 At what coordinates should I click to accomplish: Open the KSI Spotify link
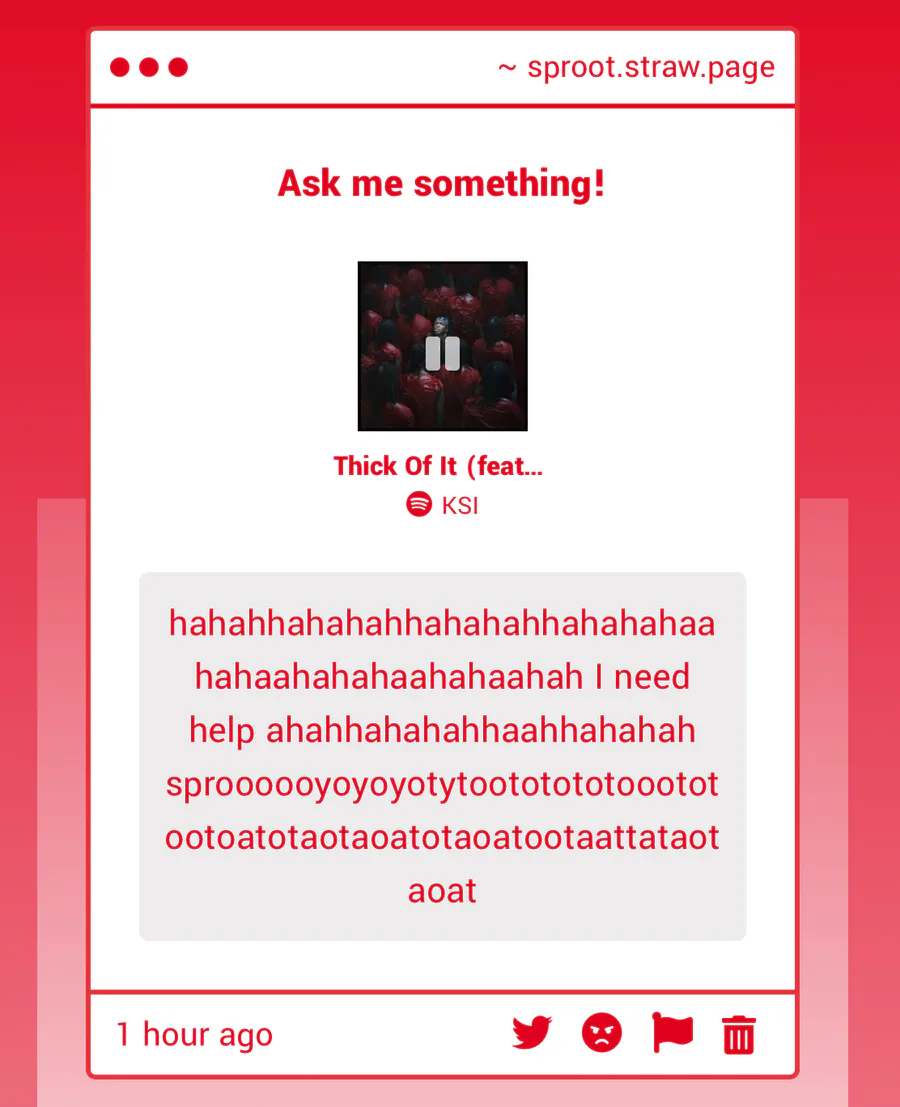[442, 505]
